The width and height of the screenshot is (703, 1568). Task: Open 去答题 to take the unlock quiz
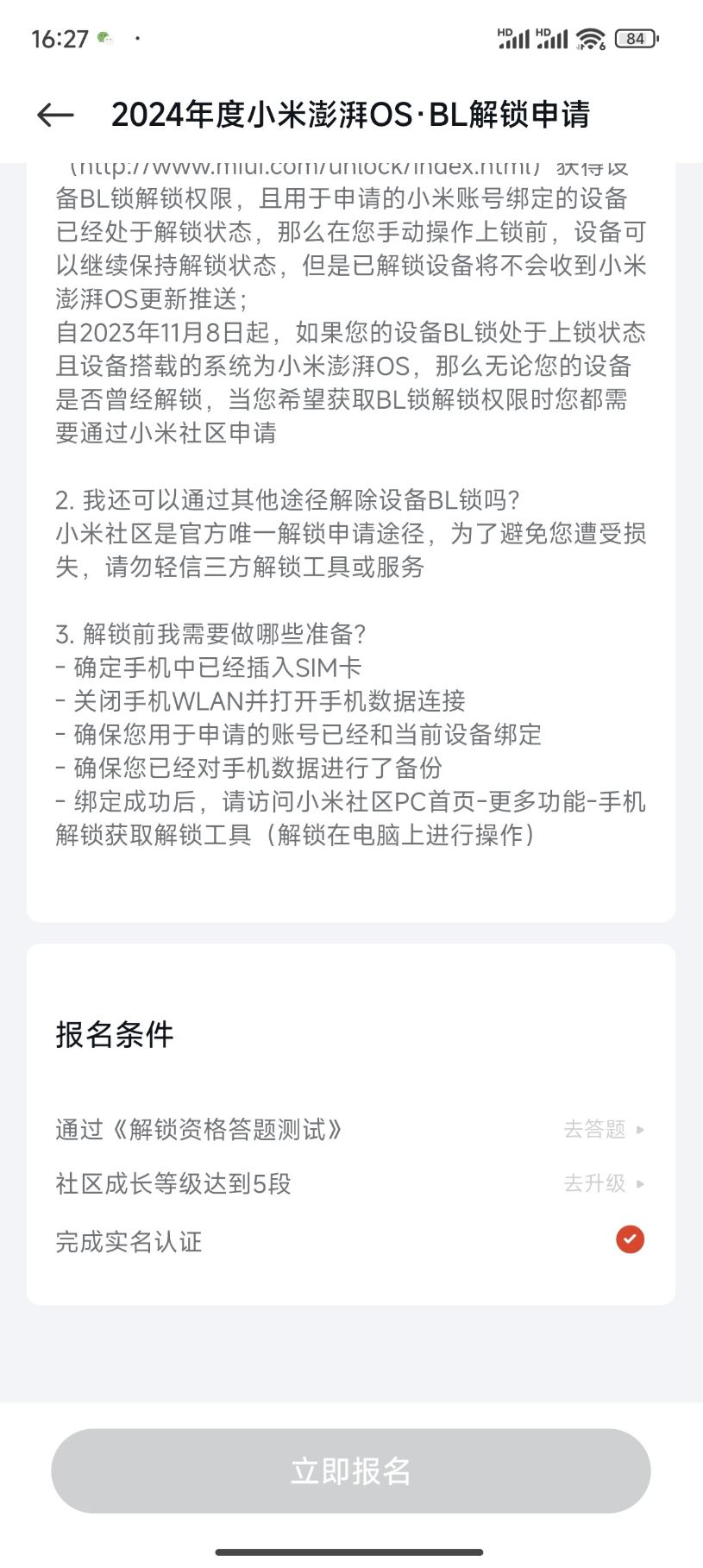pyautogui.click(x=603, y=1129)
